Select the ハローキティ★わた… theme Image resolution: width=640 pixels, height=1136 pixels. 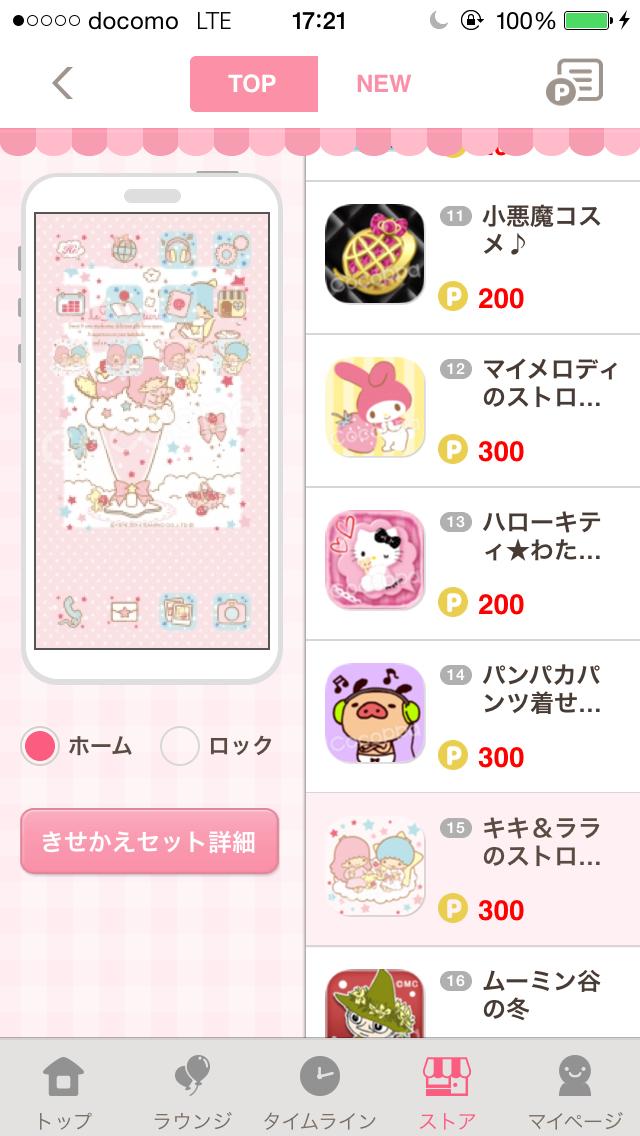tap(473, 563)
